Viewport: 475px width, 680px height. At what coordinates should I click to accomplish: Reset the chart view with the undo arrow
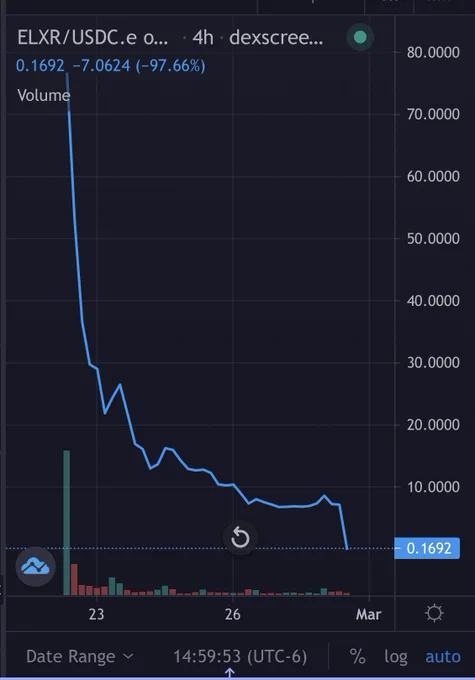pyautogui.click(x=240, y=538)
